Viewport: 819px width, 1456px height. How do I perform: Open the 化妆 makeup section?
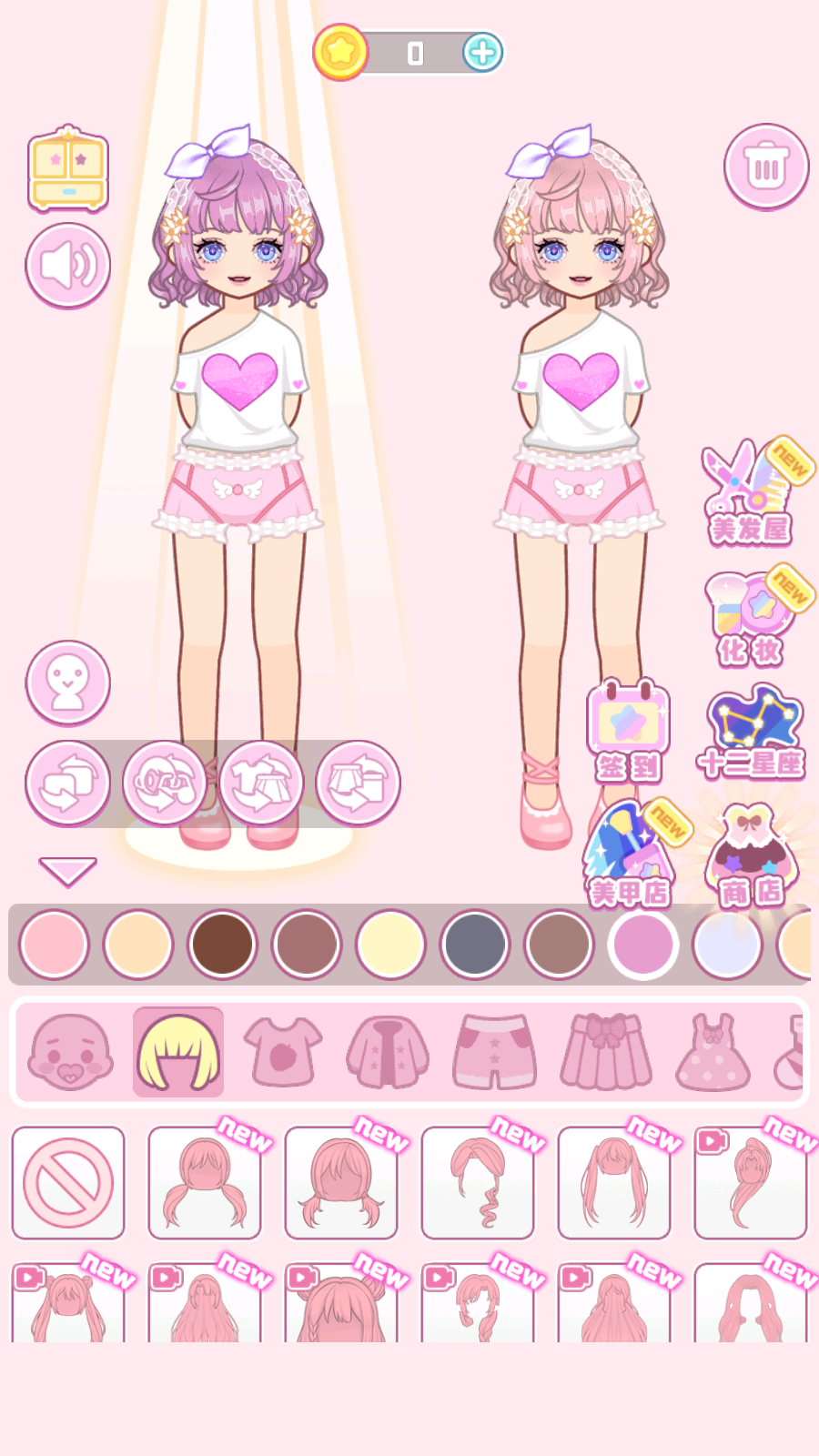[x=749, y=619]
